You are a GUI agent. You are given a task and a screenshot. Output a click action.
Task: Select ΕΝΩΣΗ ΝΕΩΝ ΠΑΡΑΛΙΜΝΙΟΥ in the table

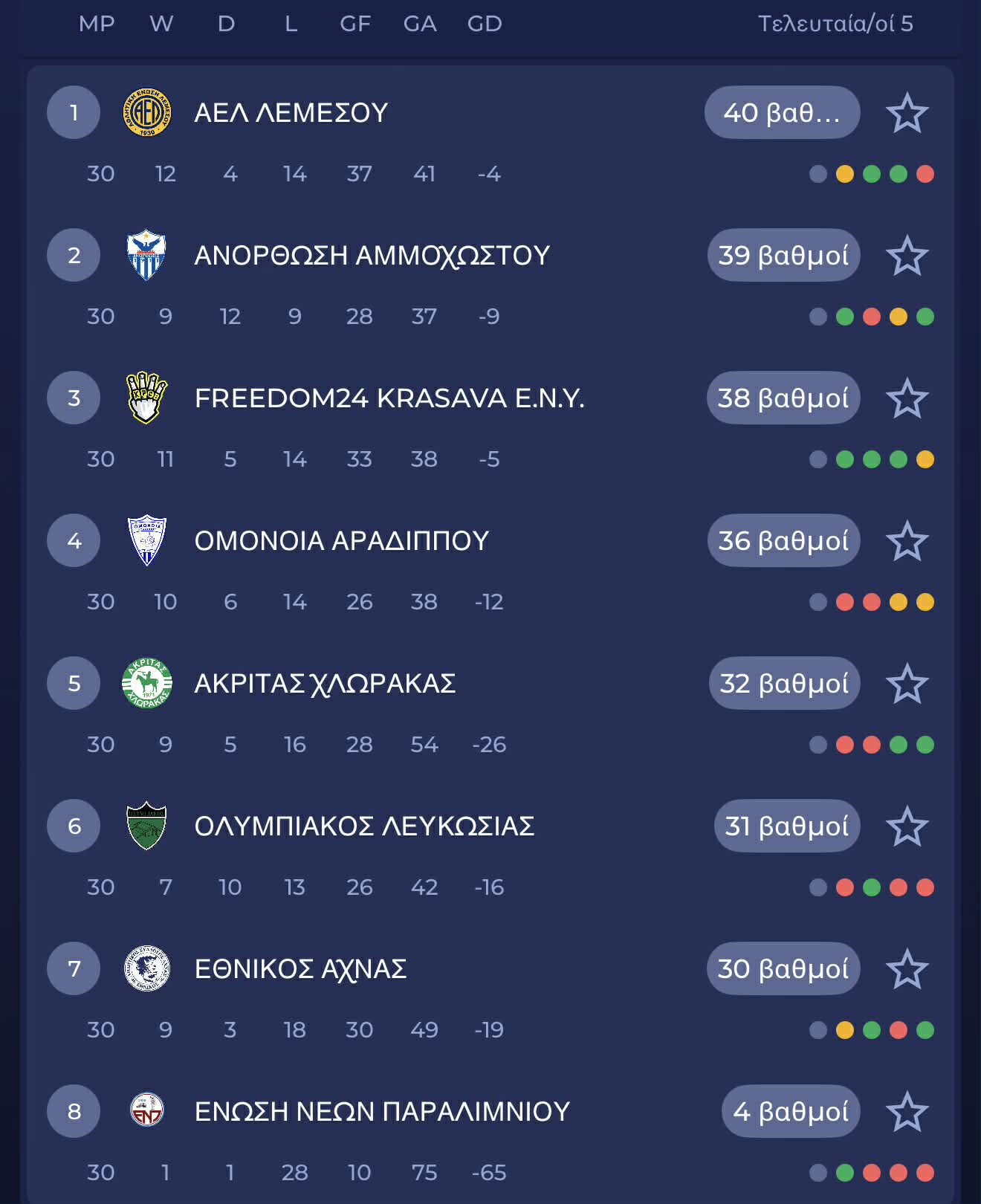[382, 1112]
